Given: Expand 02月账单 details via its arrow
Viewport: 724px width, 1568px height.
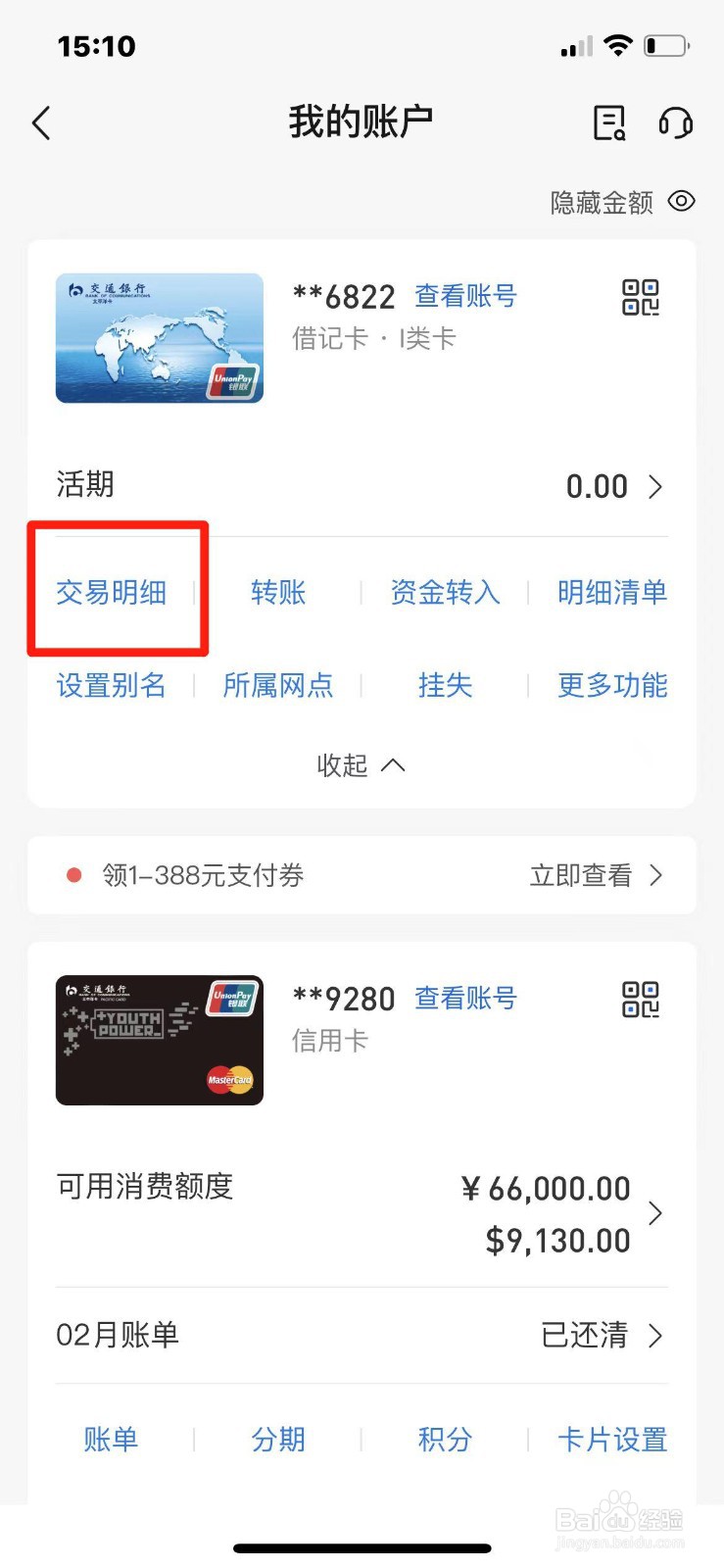Looking at the screenshot, I should (655, 1335).
